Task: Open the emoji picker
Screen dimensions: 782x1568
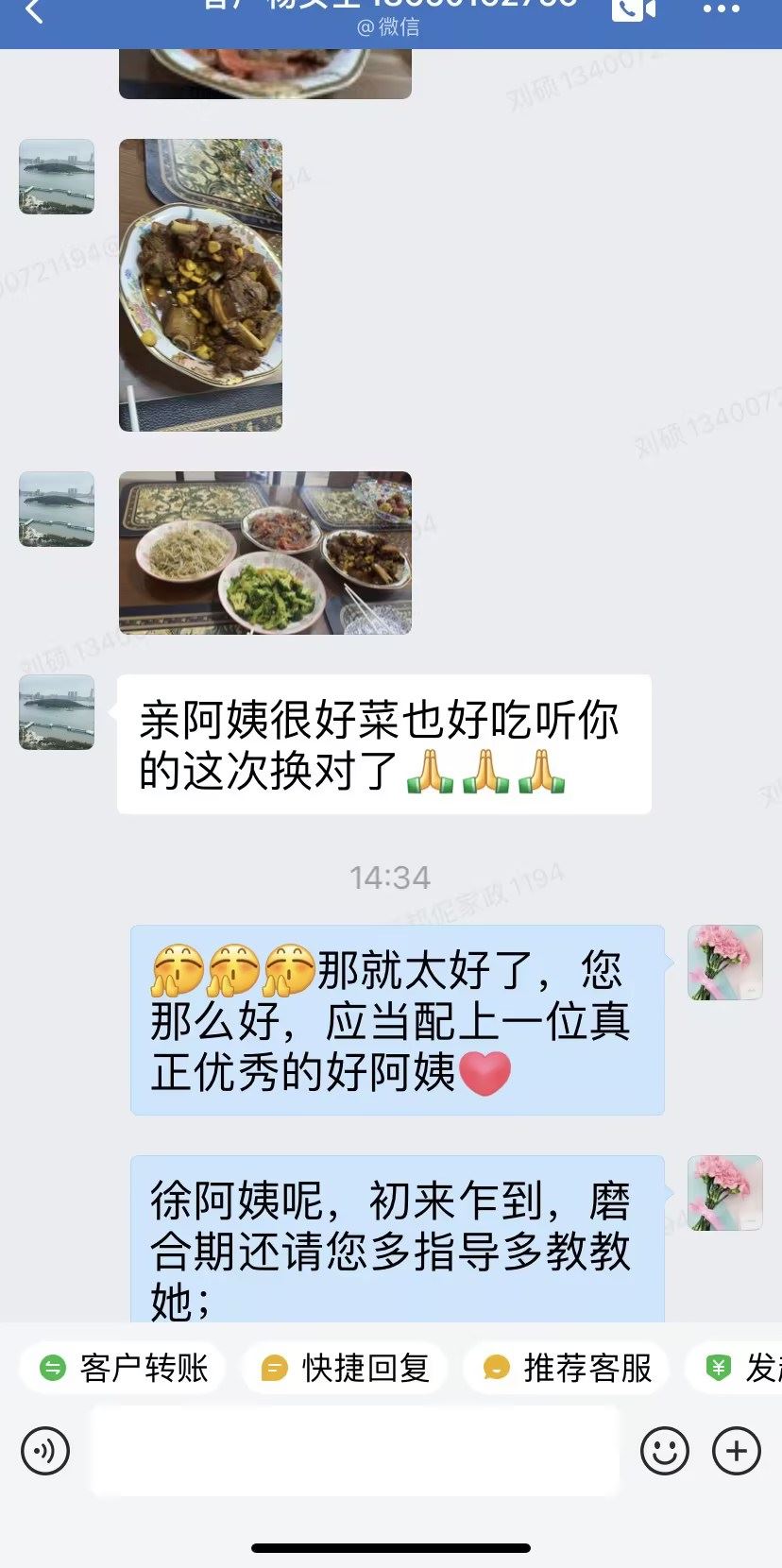Action: 665,1450
